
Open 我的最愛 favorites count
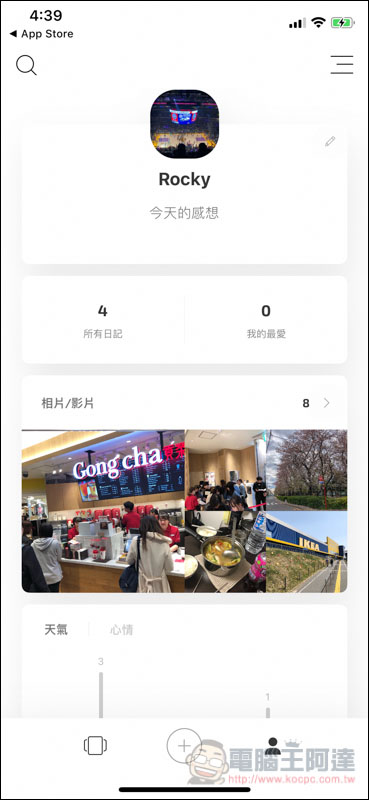point(266,320)
